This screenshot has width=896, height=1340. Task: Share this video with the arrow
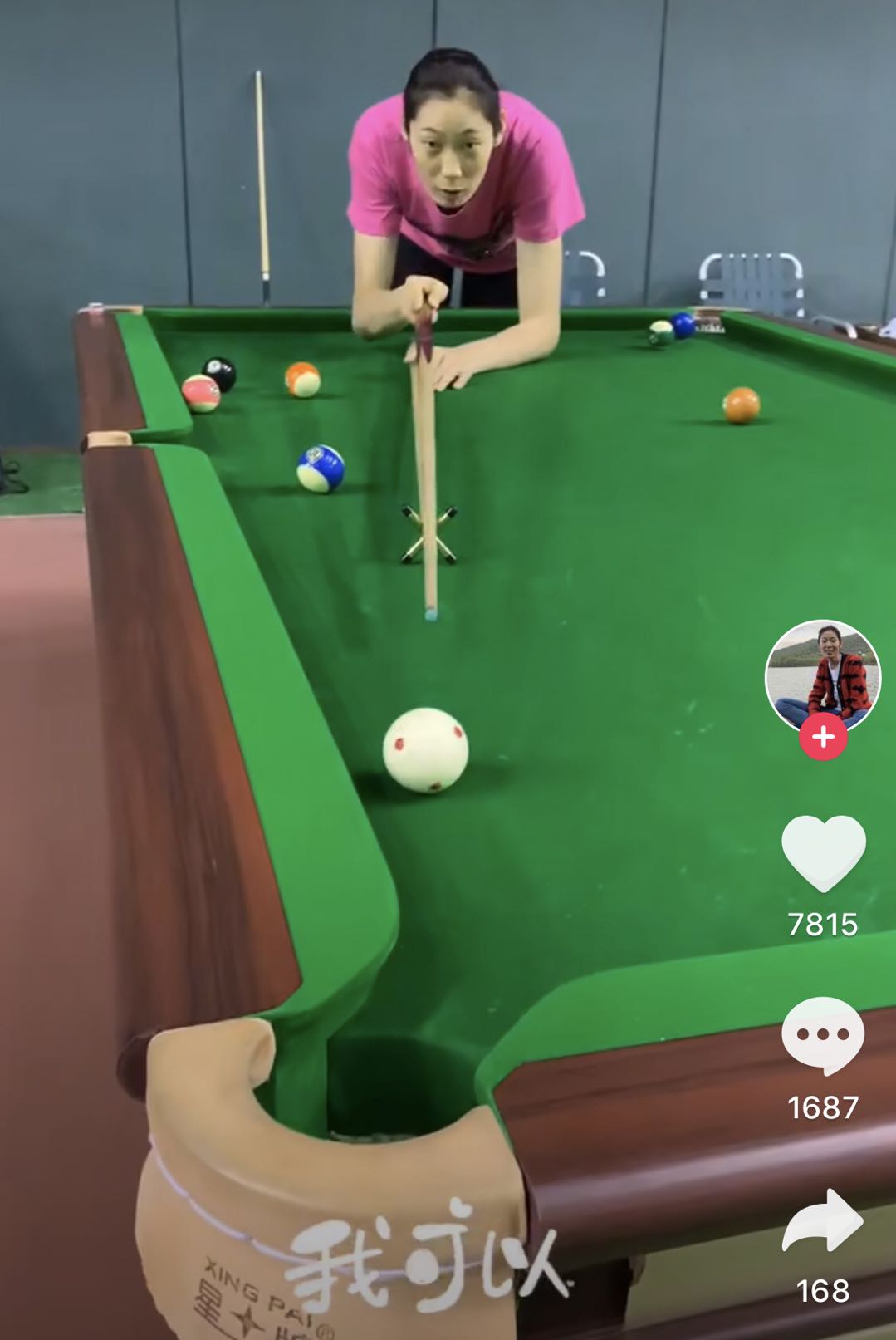pos(823,1221)
